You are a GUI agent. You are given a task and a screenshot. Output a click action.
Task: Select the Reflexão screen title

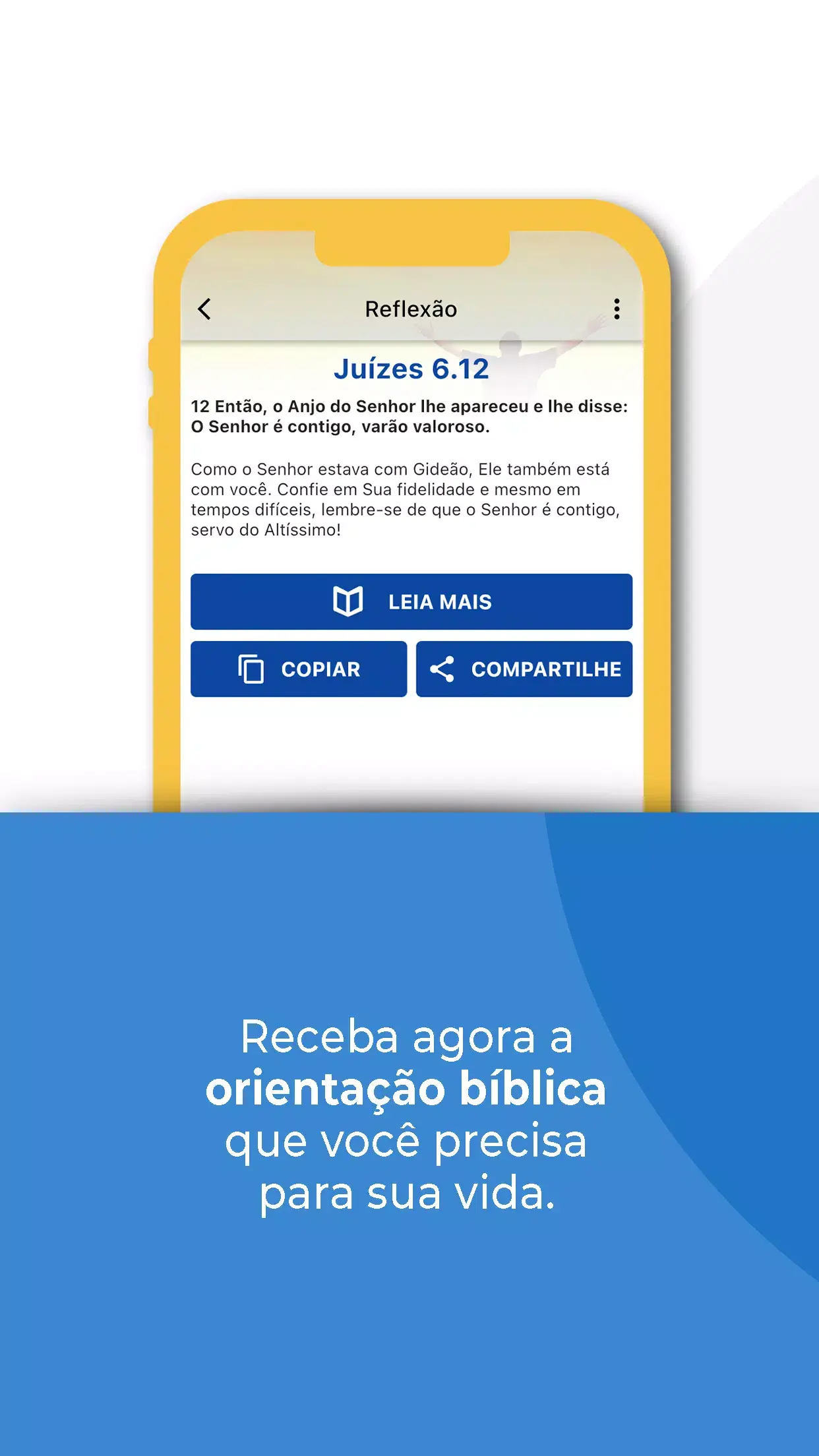(x=410, y=307)
